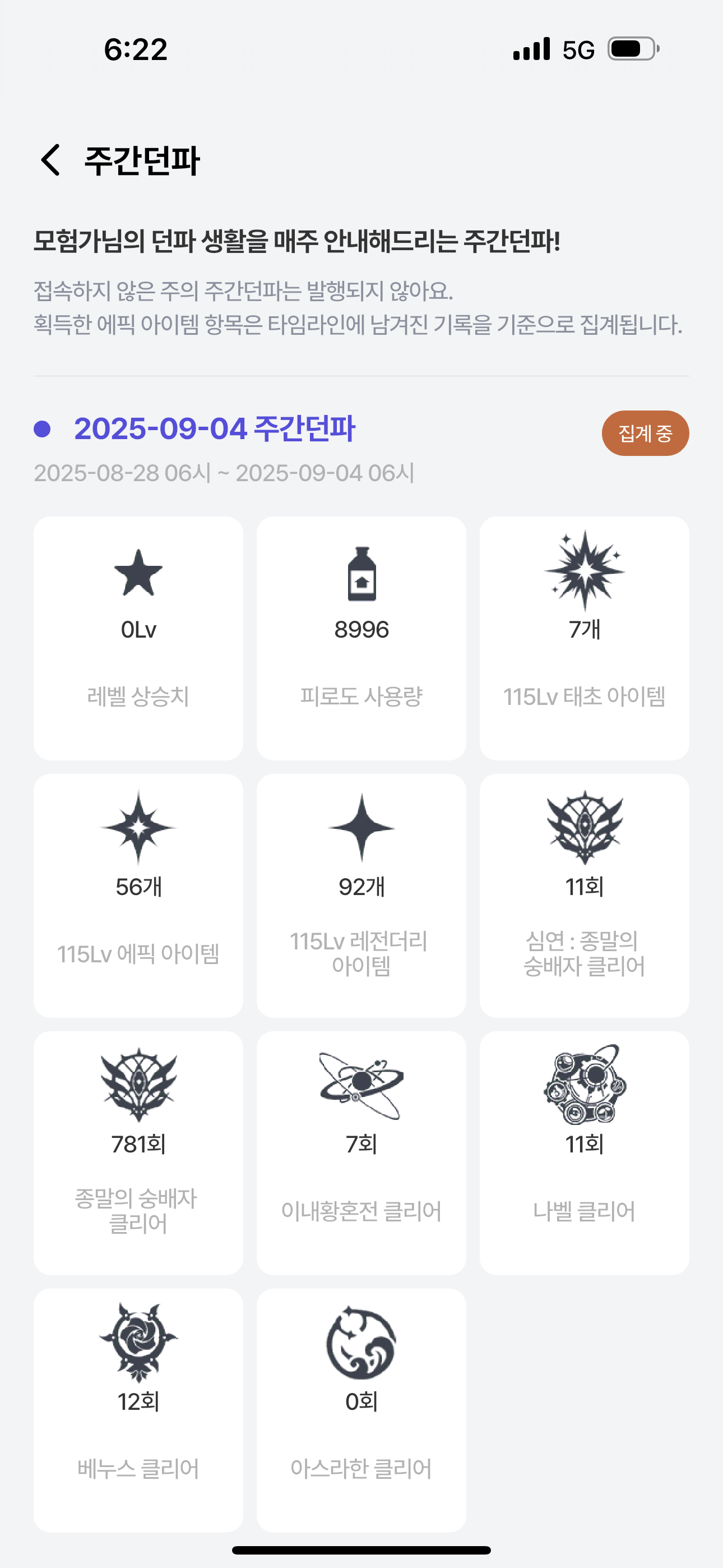Go back from 주간던파 page
The image size is (723, 1568).
click(50, 160)
